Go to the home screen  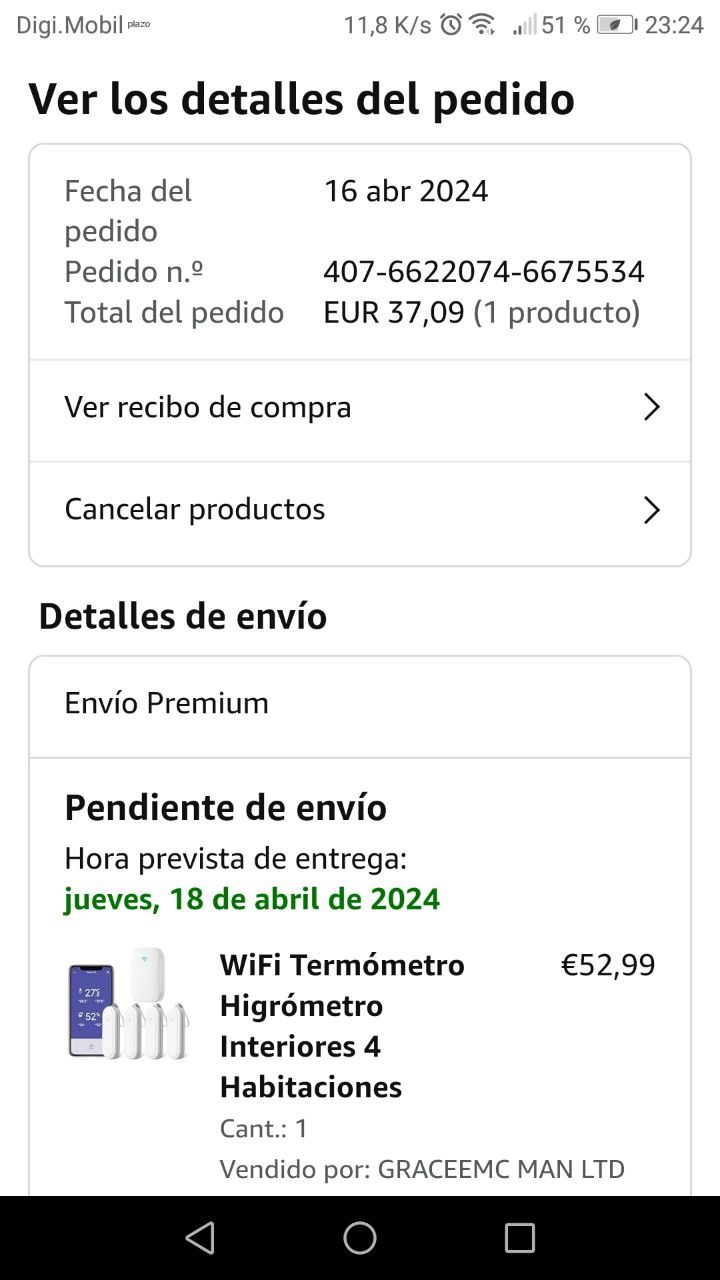coord(360,1238)
